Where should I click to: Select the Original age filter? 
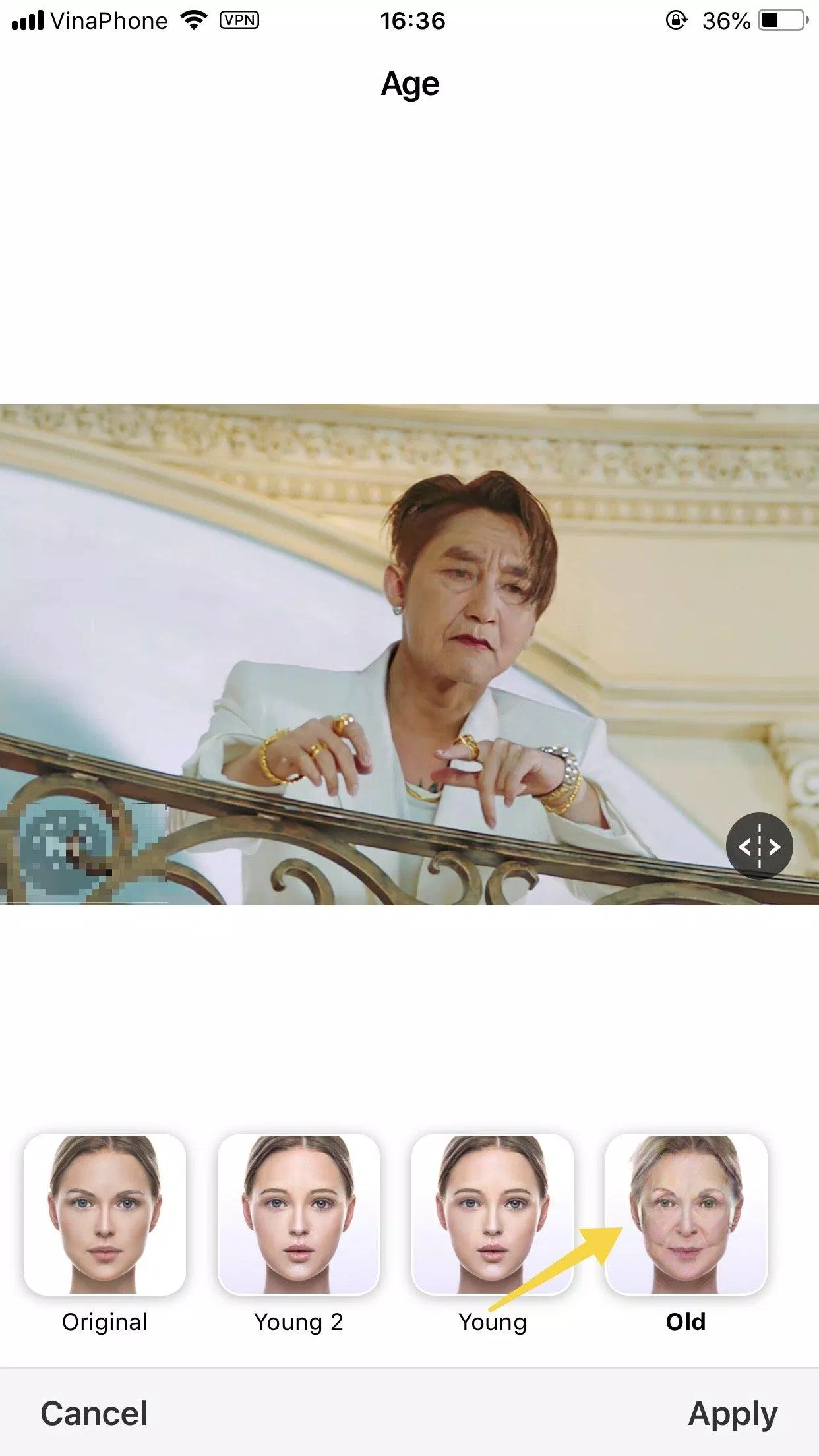[x=105, y=1215]
